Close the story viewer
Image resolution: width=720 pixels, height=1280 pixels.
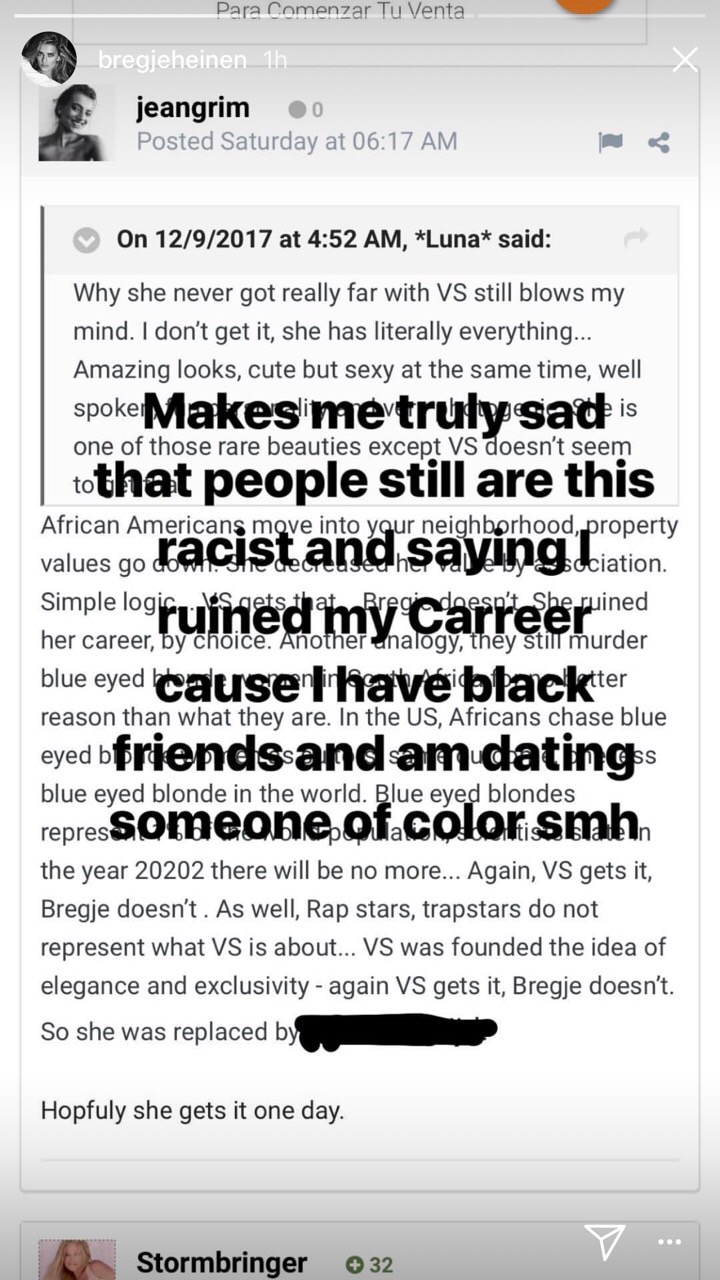pos(685,60)
